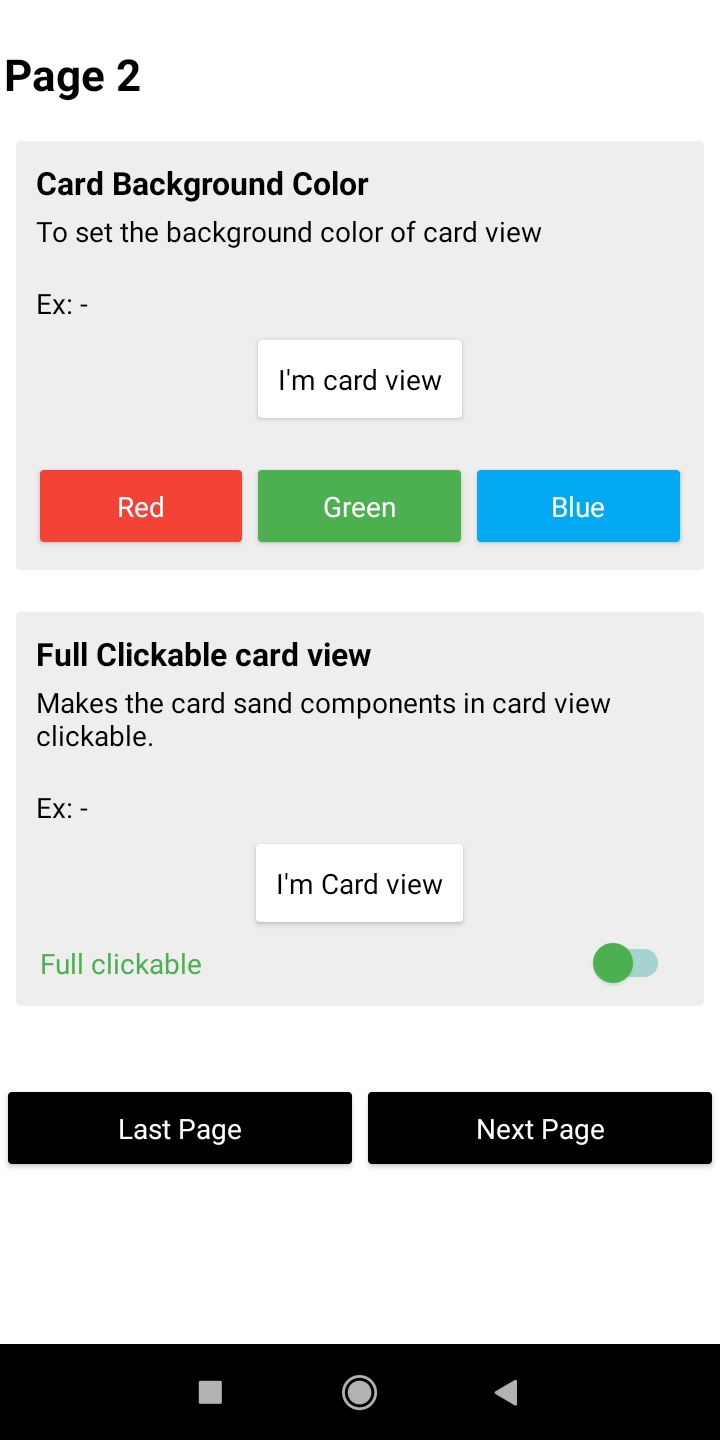Turn off the Full clickable switch

pyautogui.click(x=625, y=964)
